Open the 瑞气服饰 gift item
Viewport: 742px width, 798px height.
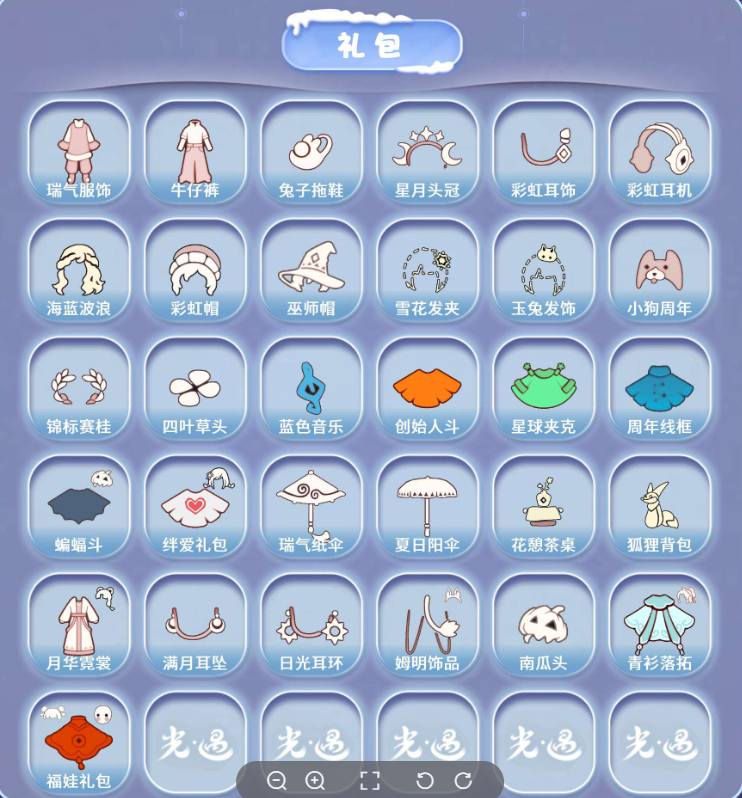point(78,151)
